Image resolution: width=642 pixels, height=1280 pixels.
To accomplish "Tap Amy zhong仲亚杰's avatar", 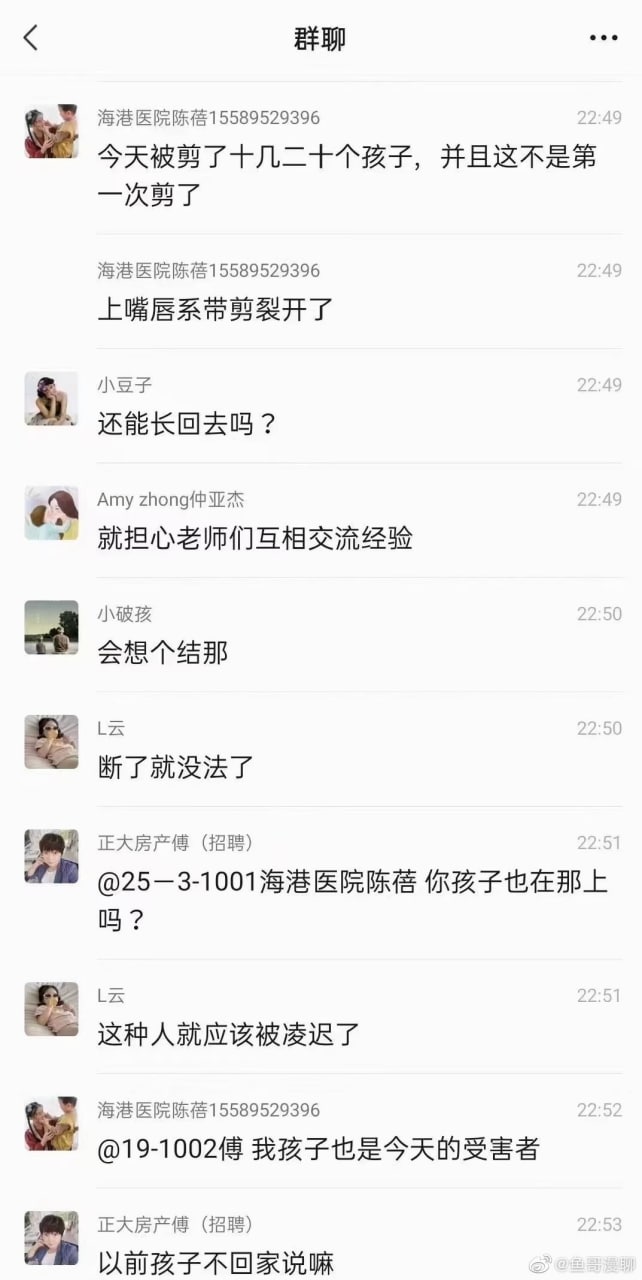I will click(x=51, y=513).
